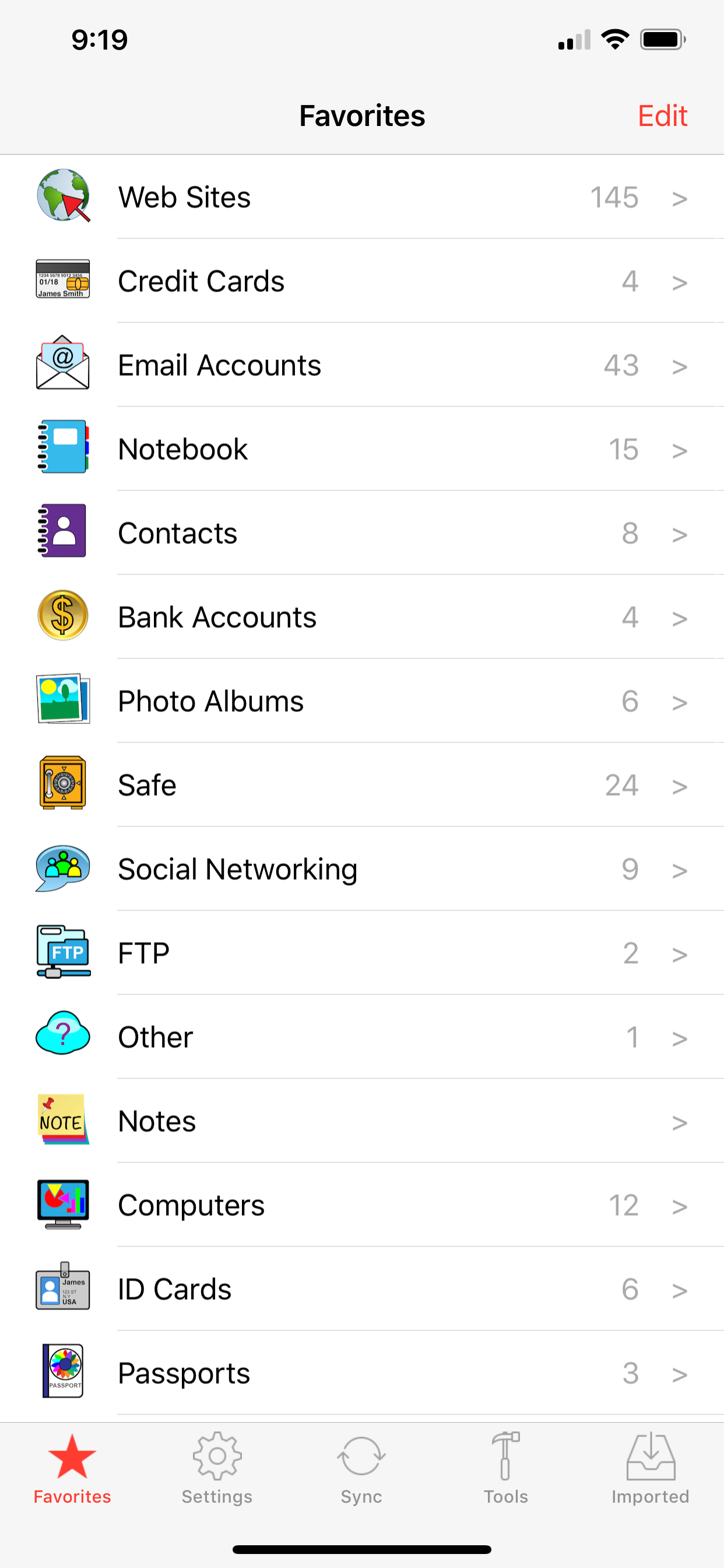Select the Contacts address book icon
Viewport: 724px width, 1568px height.
click(x=63, y=532)
